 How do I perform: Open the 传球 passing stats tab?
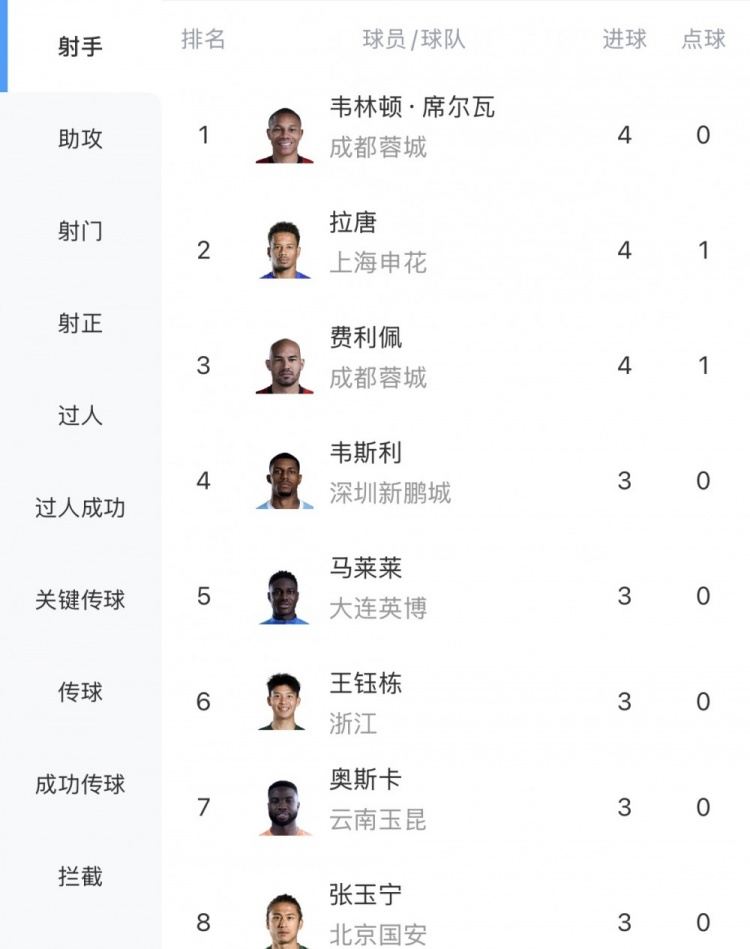tap(80, 693)
